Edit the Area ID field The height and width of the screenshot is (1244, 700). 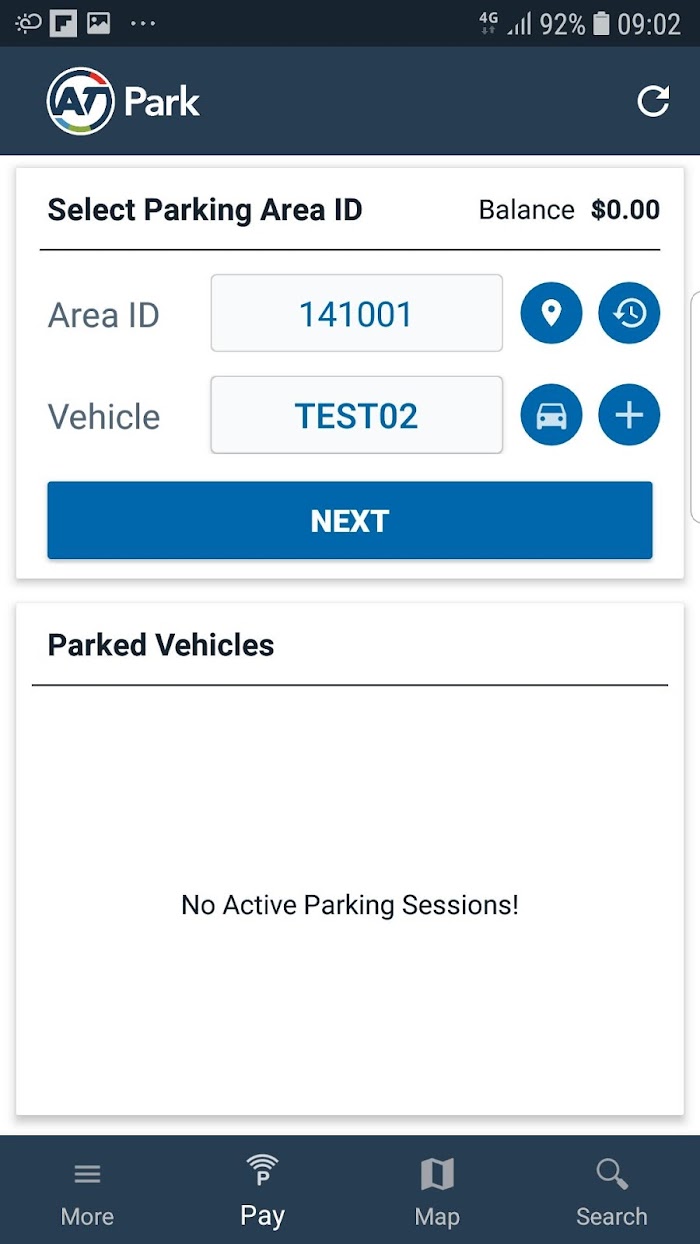pos(356,314)
